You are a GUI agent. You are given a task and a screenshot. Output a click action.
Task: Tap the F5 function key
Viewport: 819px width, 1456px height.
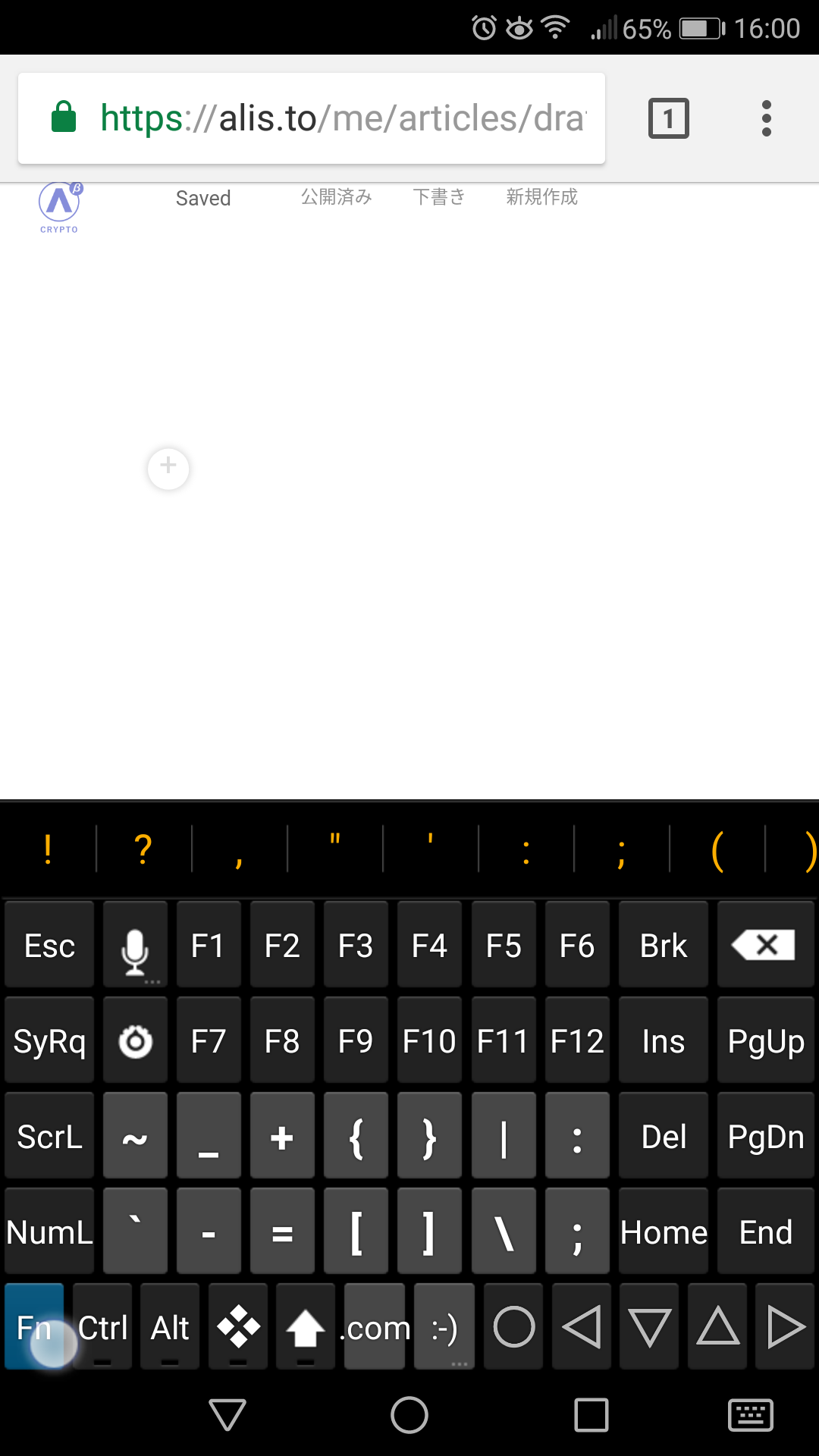tap(503, 946)
